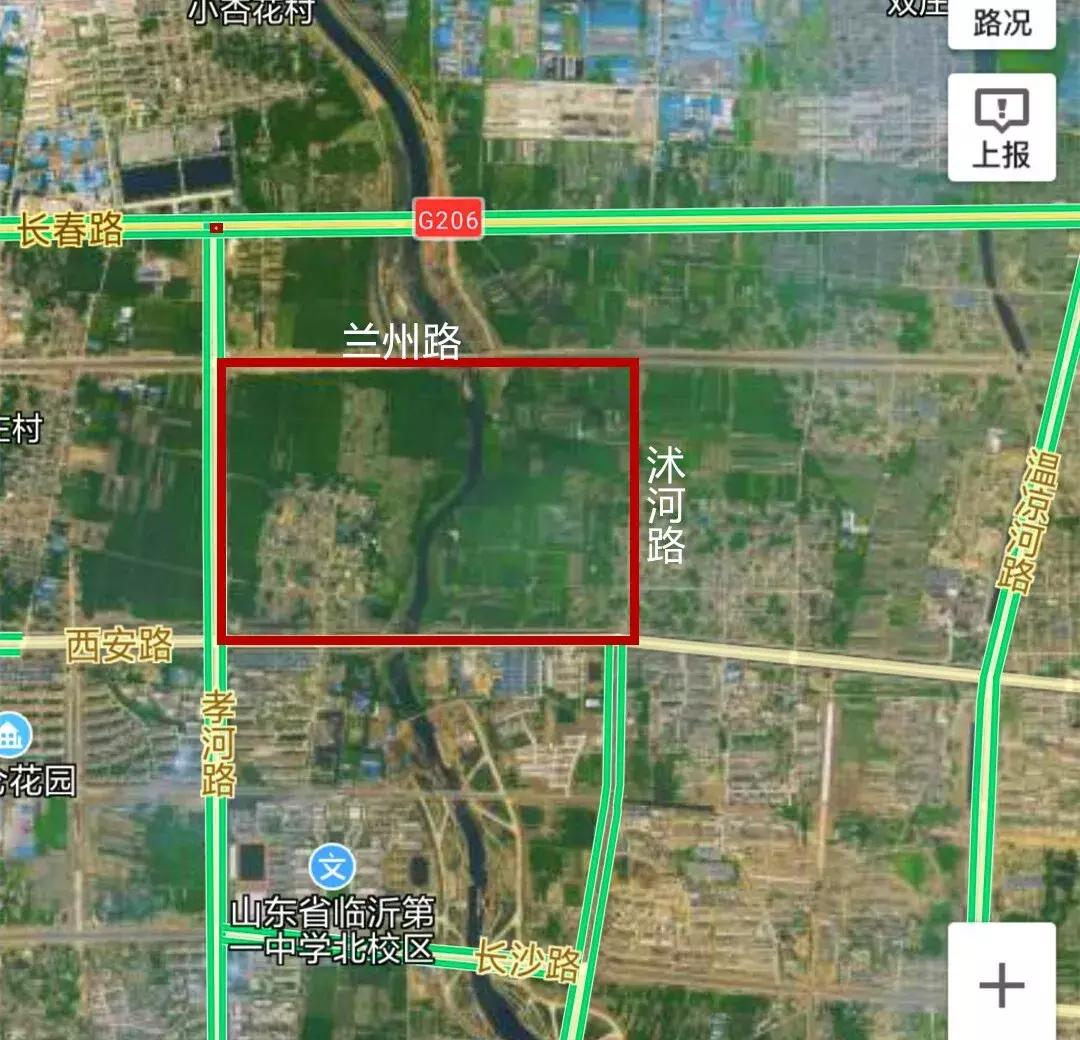This screenshot has width=1080, height=1040.
Task: Select the 山东省临沂第一中学北校区 school marker
Action: click(332, 867)
